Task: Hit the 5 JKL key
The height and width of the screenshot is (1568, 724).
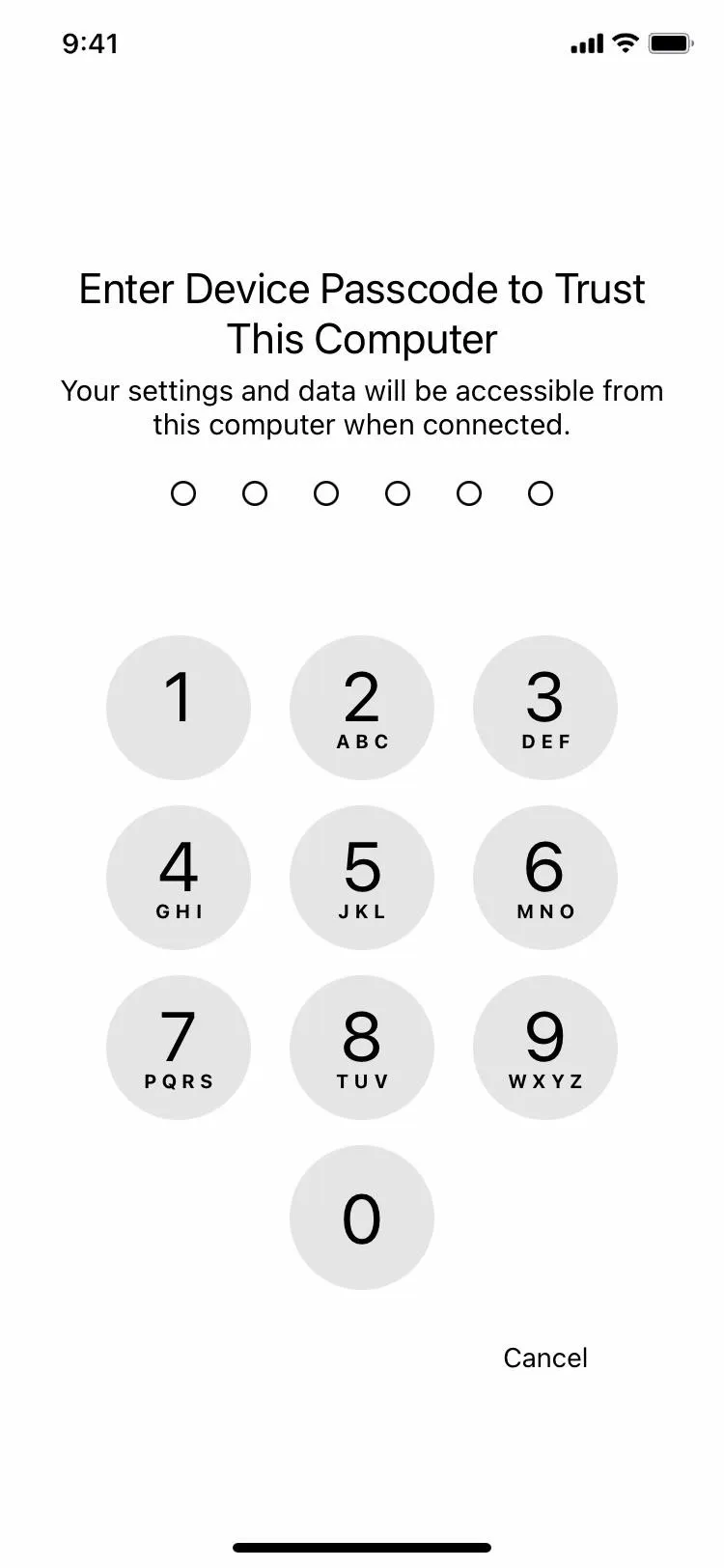Action: [x=362, y=878]
